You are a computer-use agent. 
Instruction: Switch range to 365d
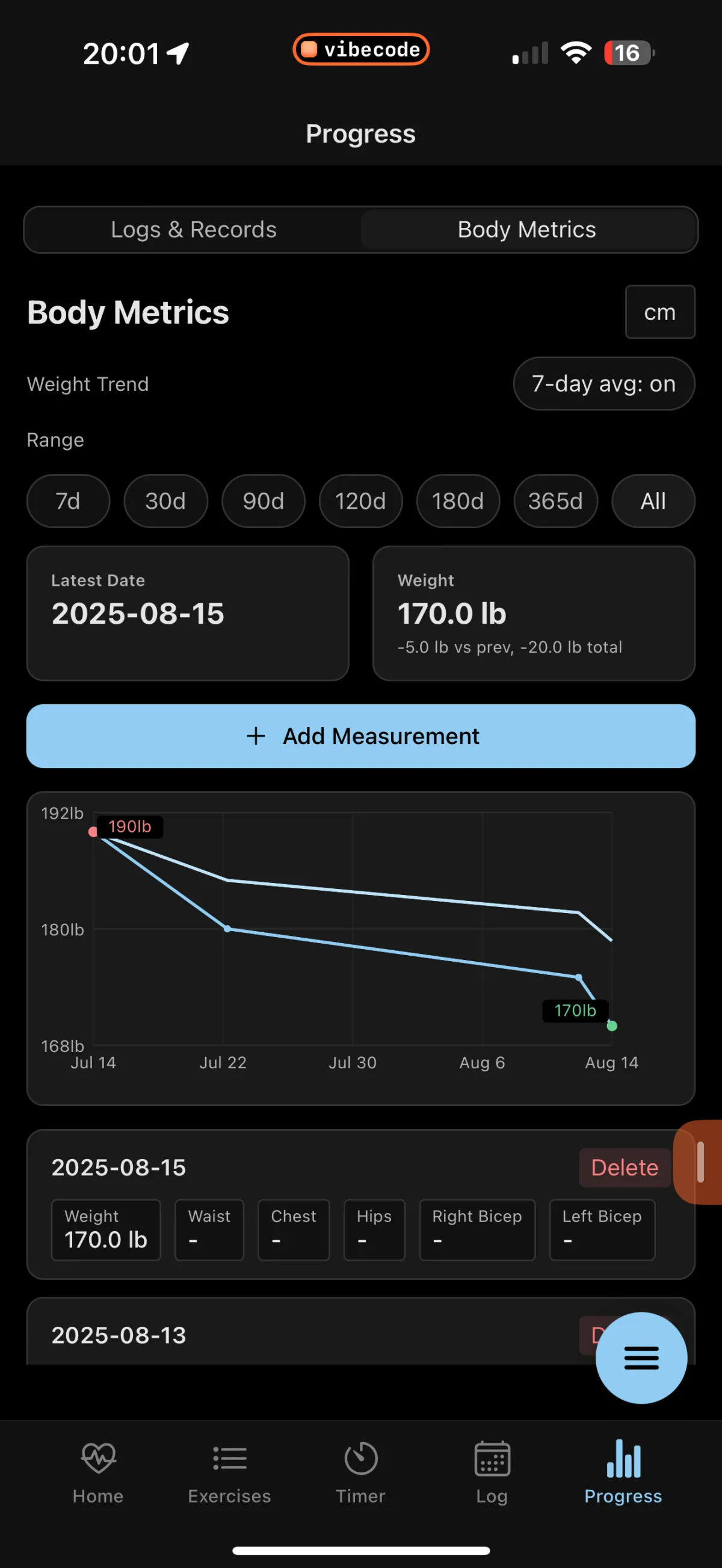click(x=555, y=501)
